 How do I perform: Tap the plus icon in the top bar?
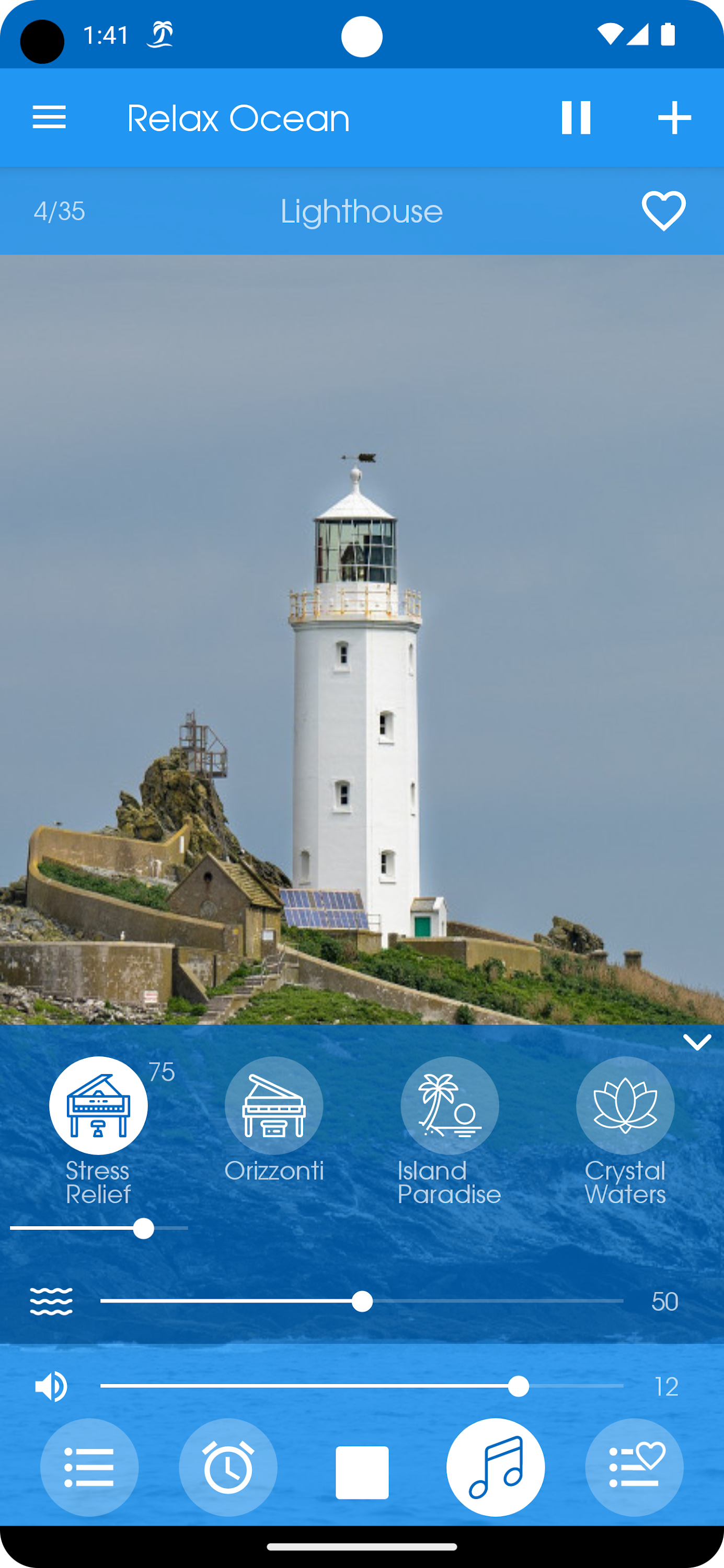674,117
